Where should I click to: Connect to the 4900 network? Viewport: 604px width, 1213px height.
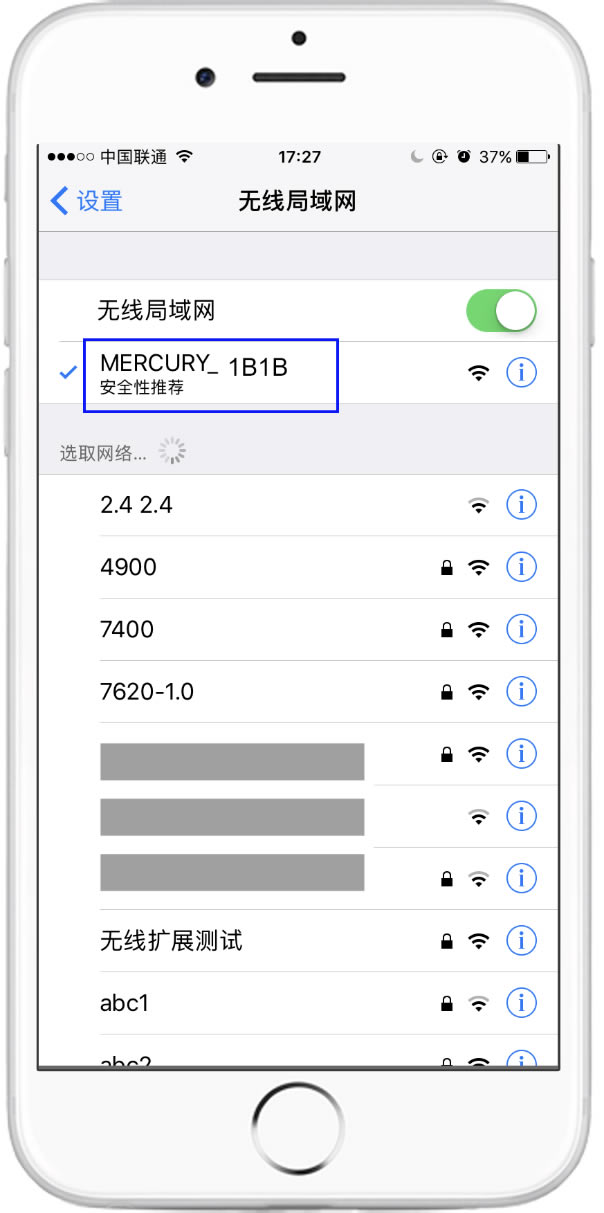[297, 567]
